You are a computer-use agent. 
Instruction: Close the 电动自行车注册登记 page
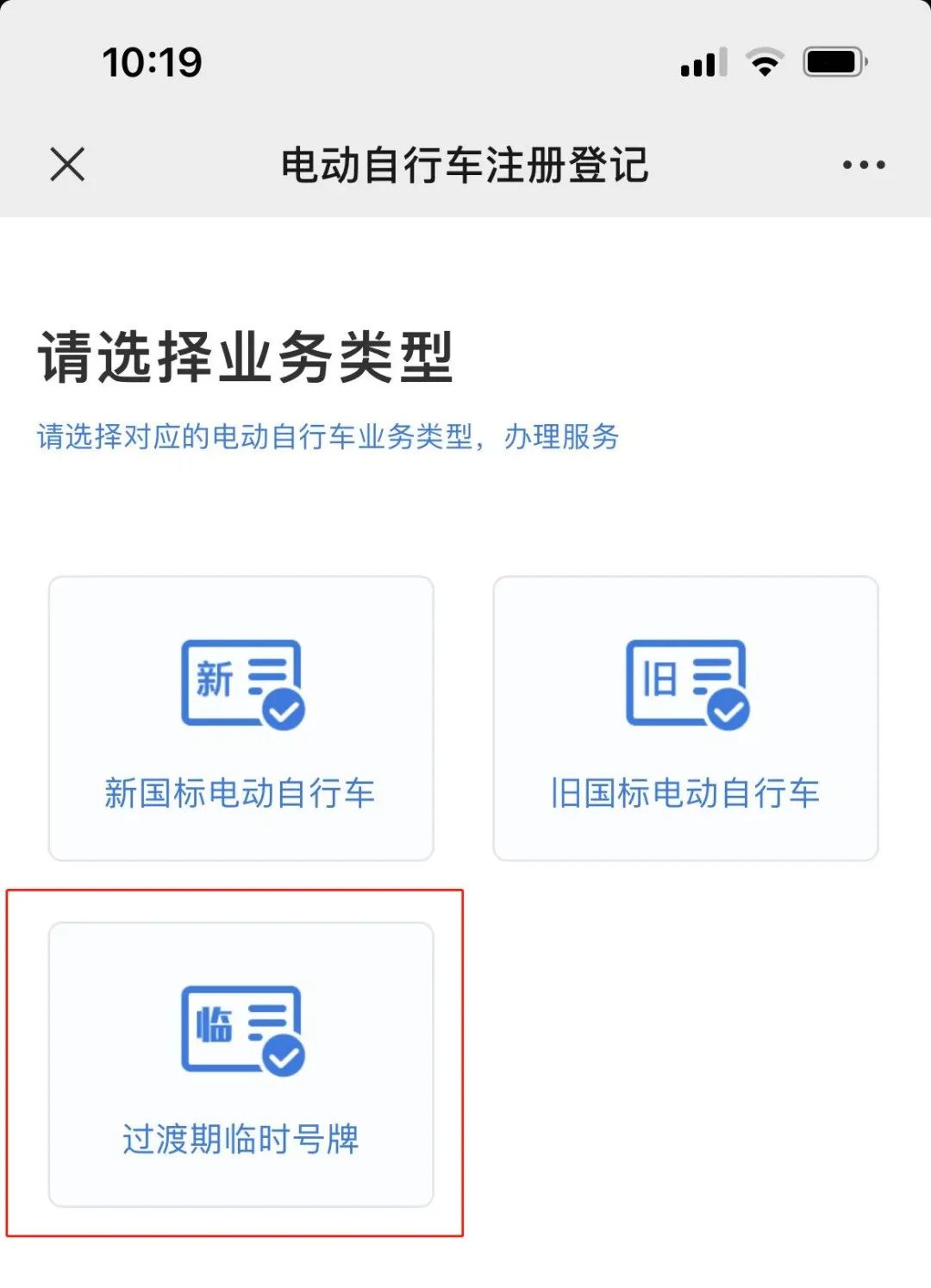point(67,164)
